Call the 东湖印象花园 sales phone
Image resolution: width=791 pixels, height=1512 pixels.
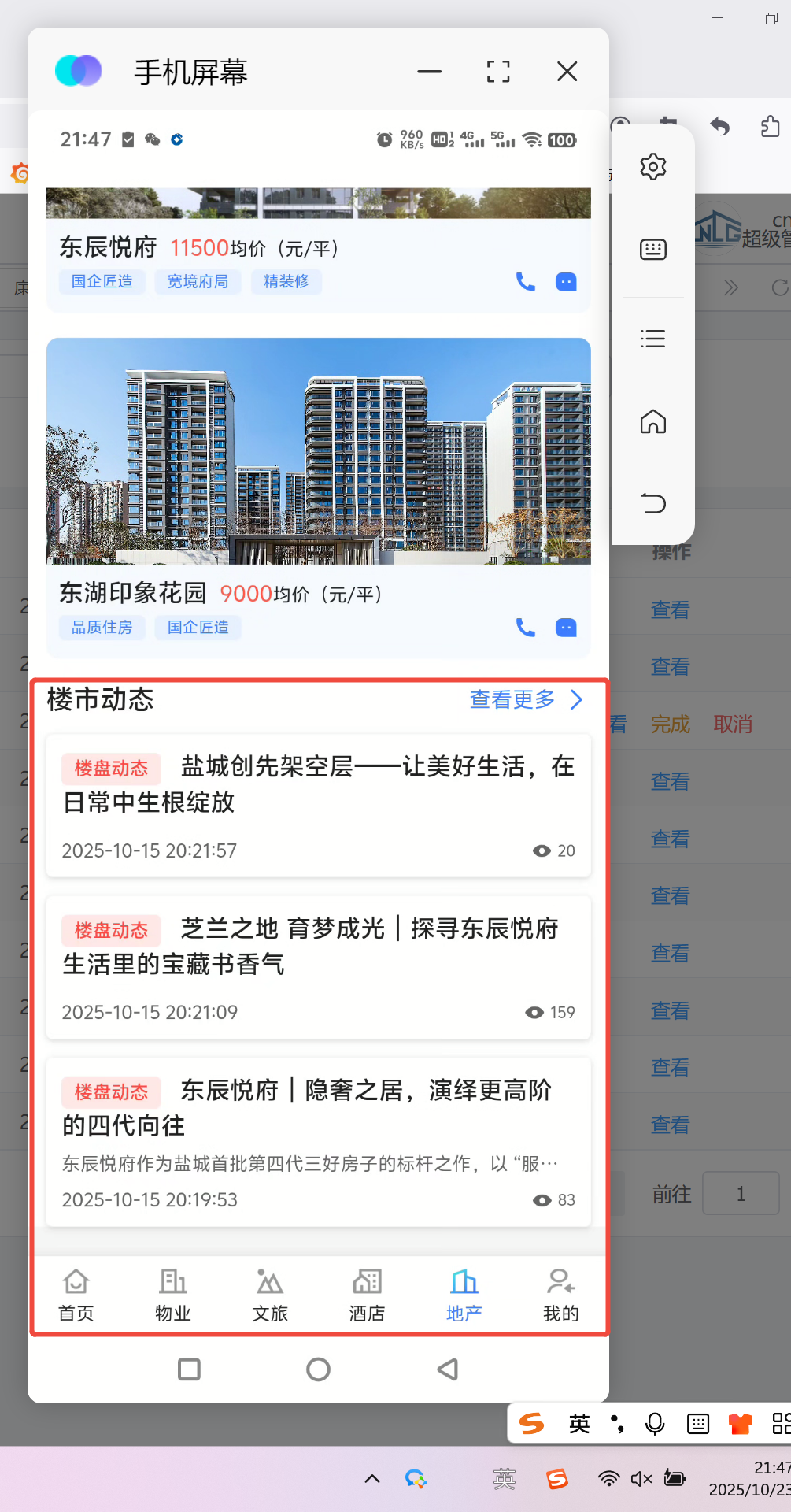(x=525, y=628)
